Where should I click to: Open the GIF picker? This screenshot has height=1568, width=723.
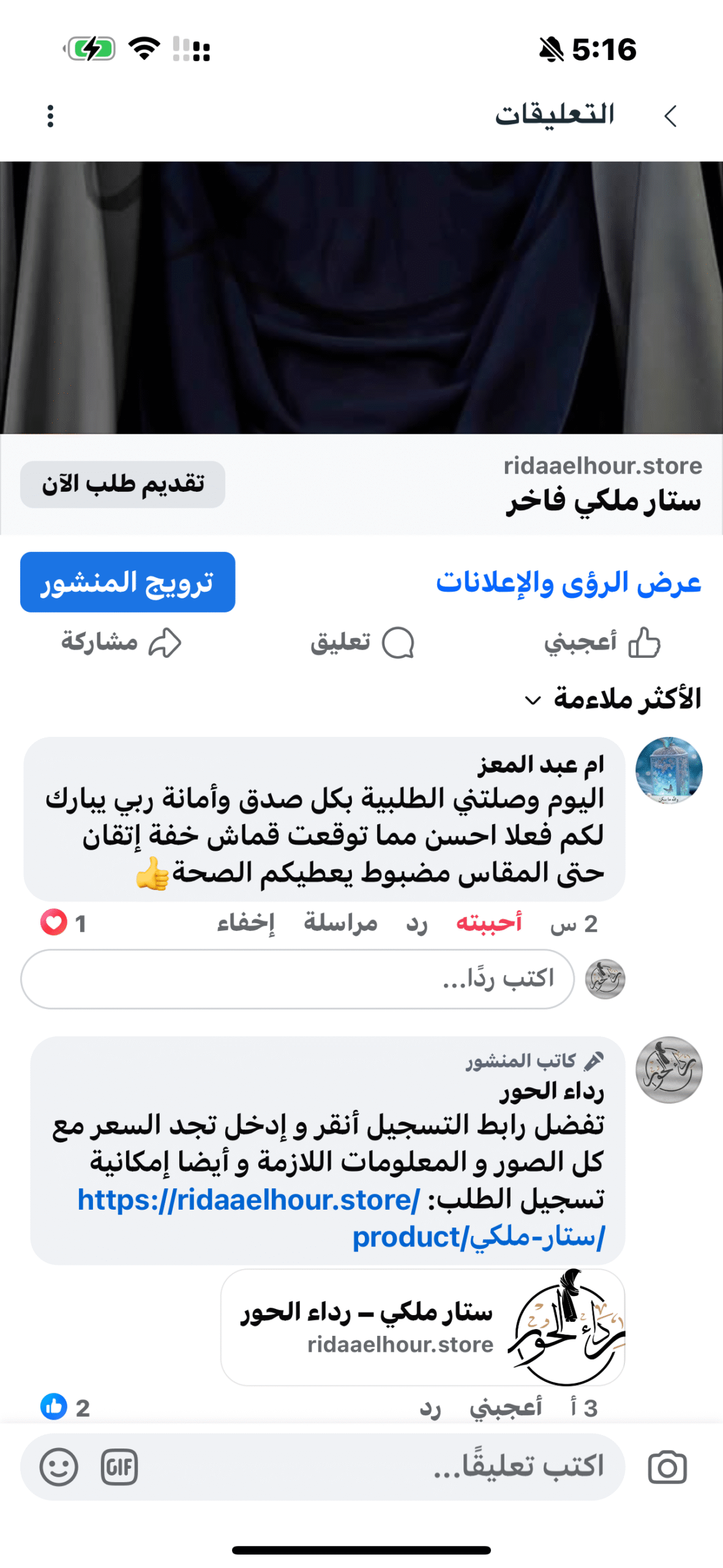[119, 1466]
